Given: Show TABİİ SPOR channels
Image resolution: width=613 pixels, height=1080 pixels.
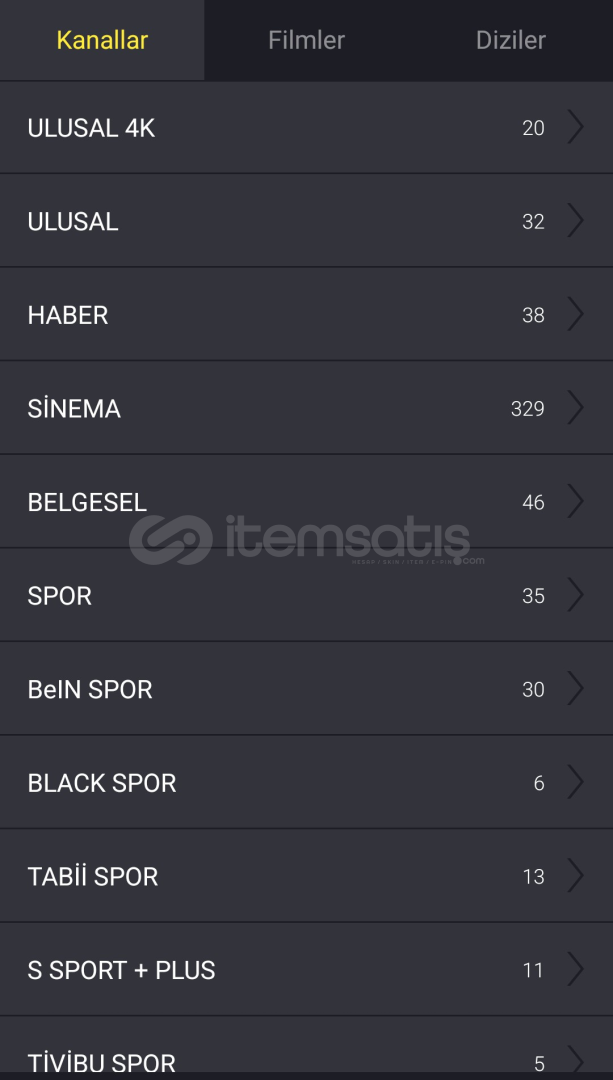Looking at the screenshot, I should click(306, 876).
